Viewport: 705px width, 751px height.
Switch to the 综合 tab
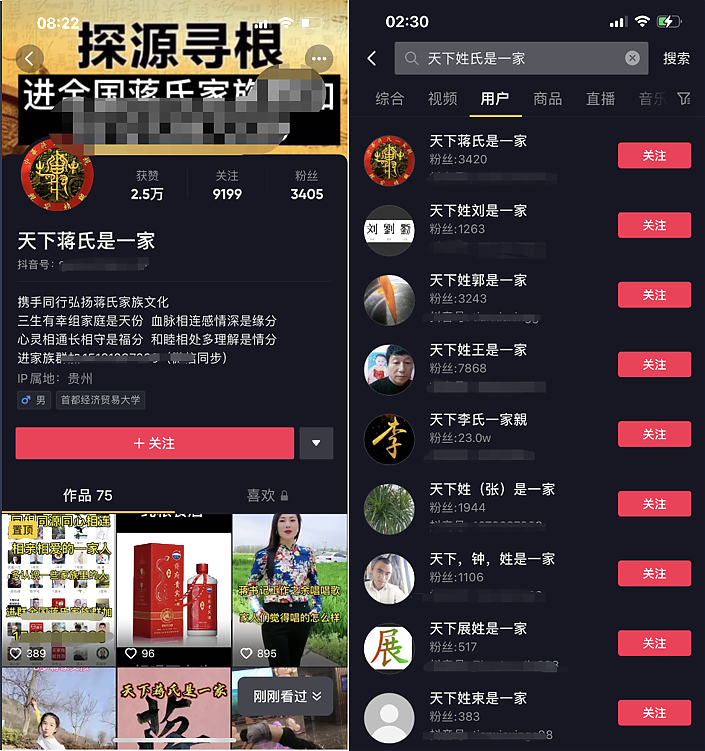click(390, 98)
